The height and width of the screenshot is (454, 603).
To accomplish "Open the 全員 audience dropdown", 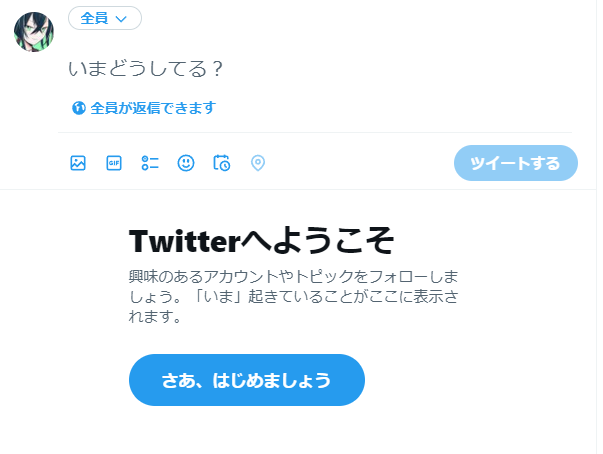I will 105,18.
